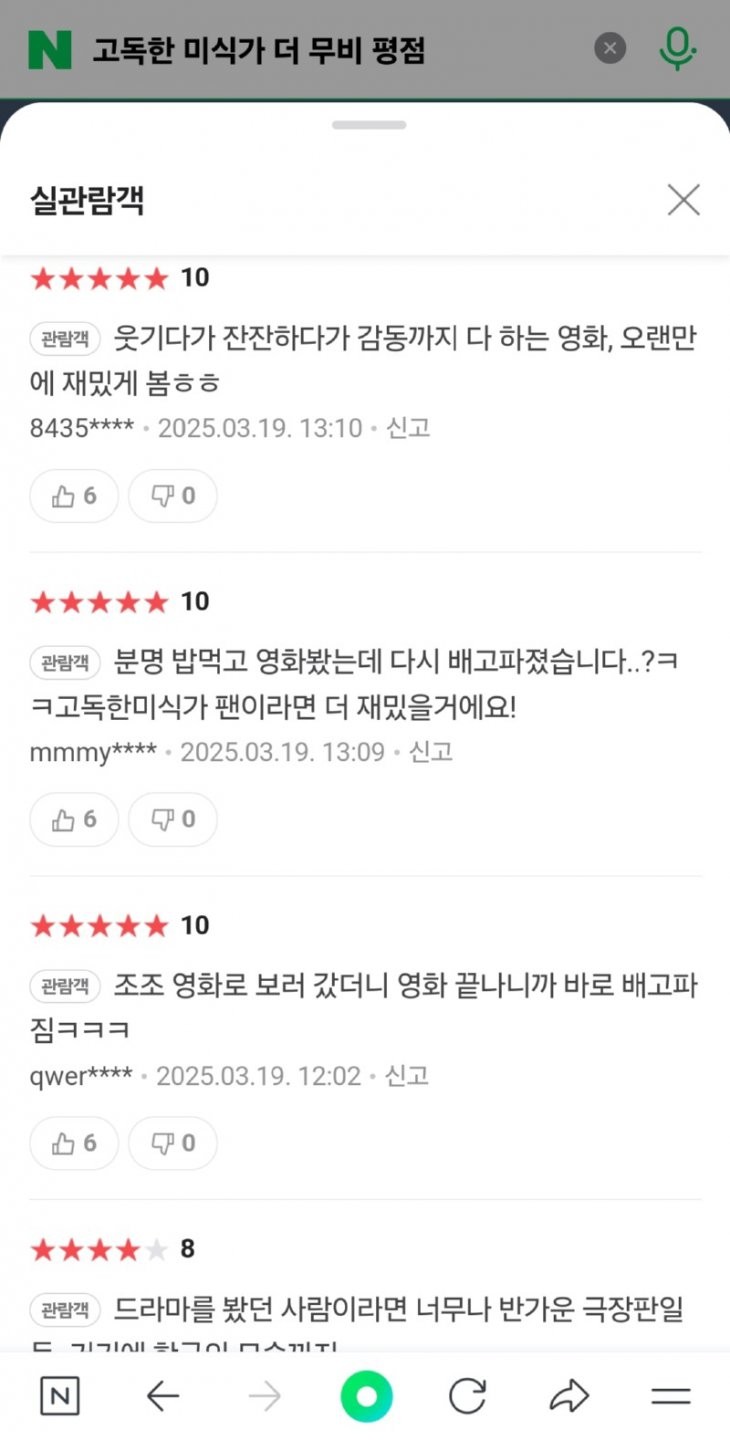This screenshot has width=730, height=1440.
Task: Start voice search with the microphone
Action: click(677, 48)
